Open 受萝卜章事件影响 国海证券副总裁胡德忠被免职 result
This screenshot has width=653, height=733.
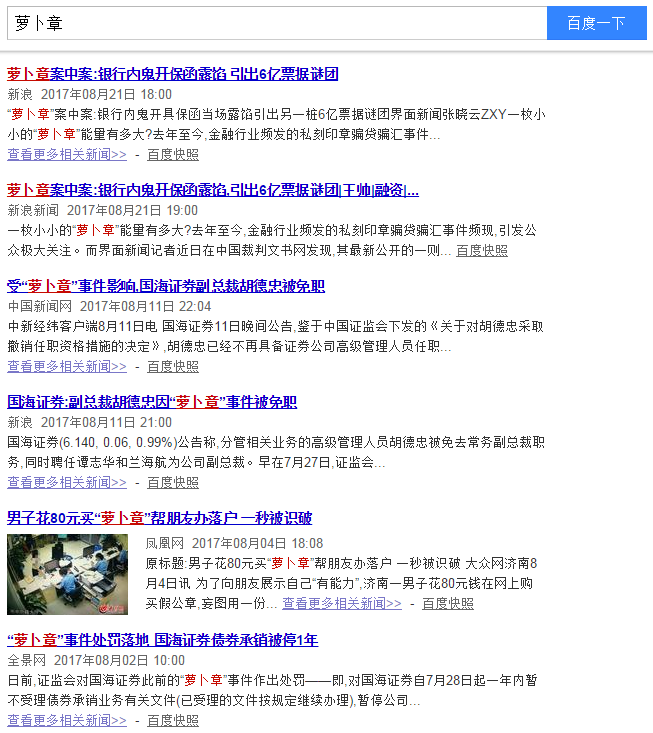click(166, 286)
